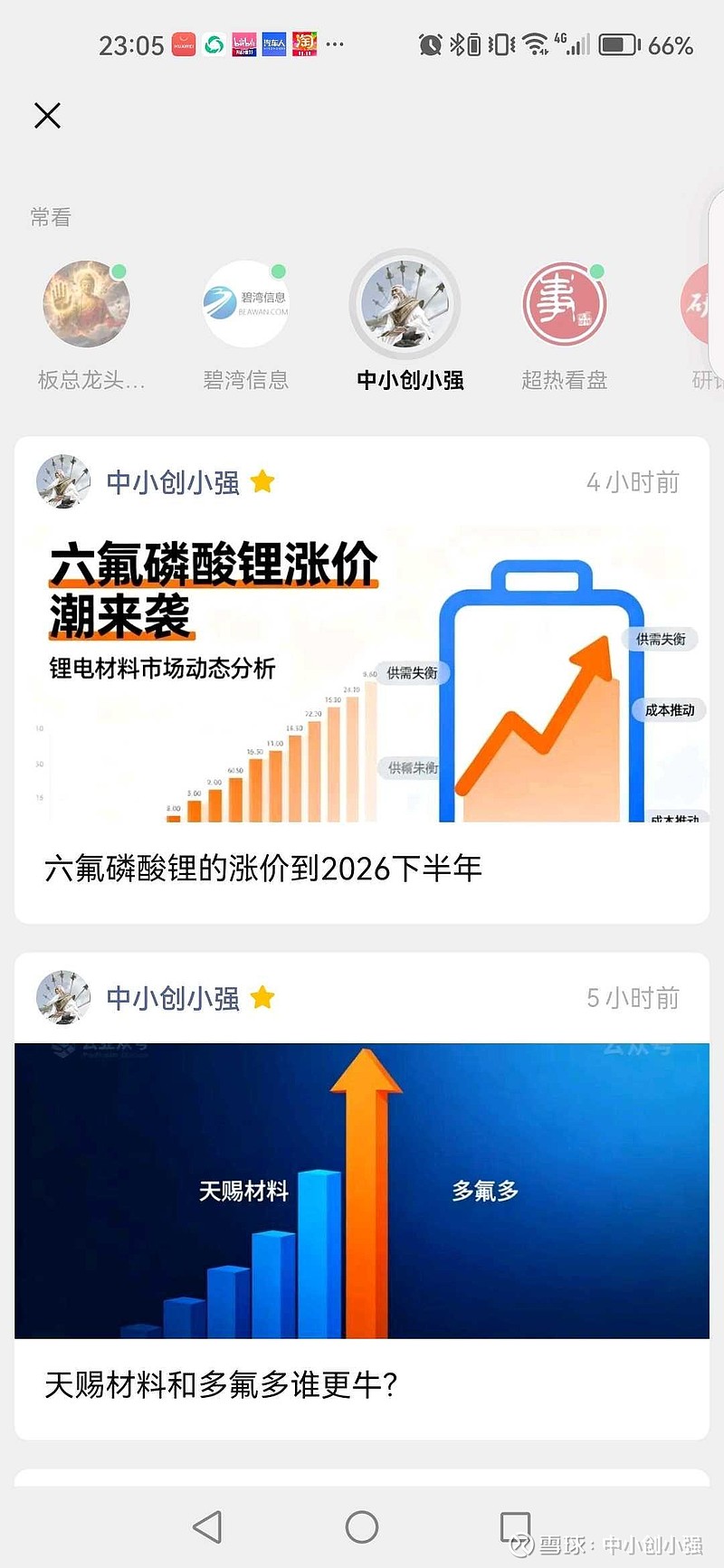Image resolution: width=724 pixels, height=1568 pixels.
Task: Open the 板总龙头 account from 常看 row
Action: [x=87, y=304]
